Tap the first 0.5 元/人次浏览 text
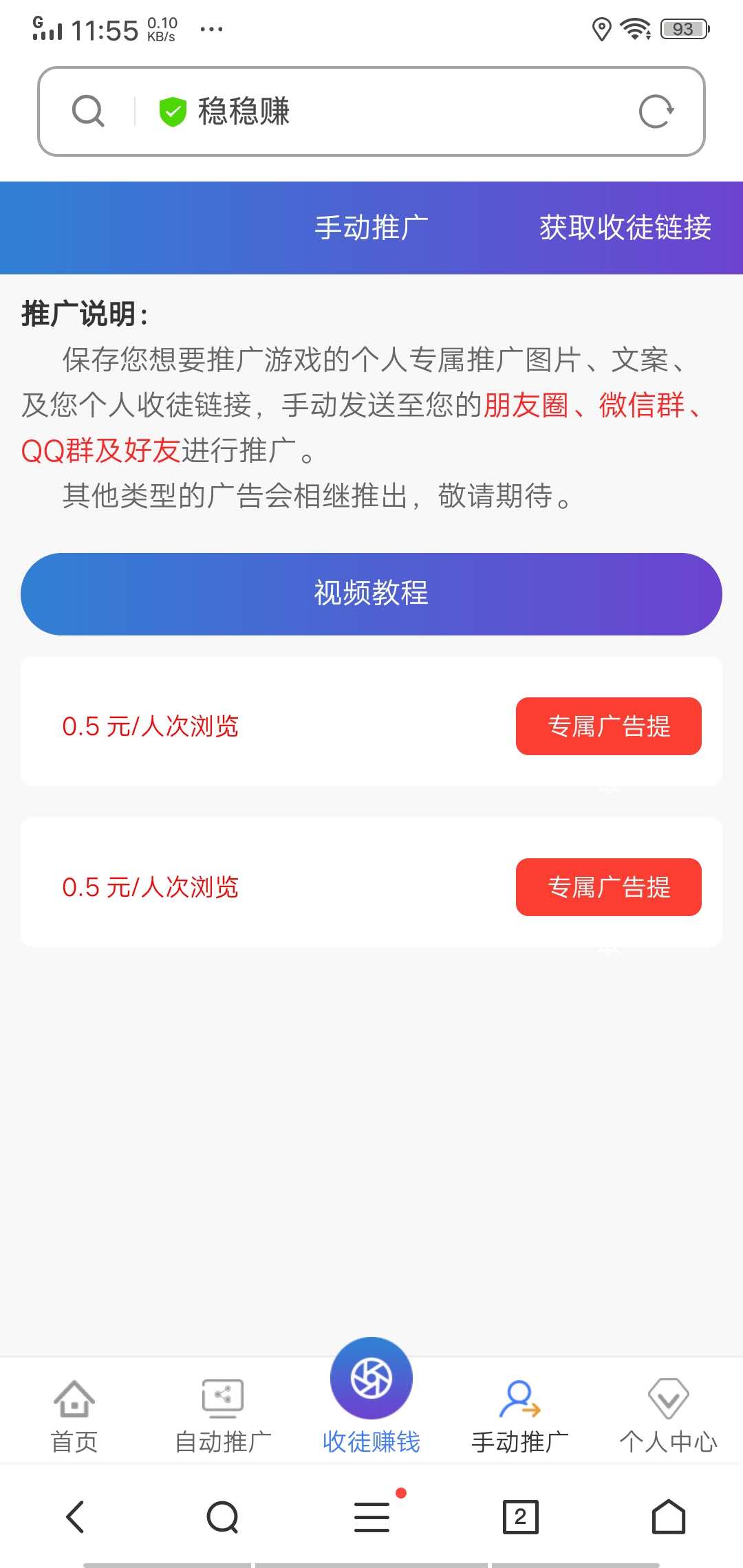This screenshot has width=743, height=1568. (150, 726)
